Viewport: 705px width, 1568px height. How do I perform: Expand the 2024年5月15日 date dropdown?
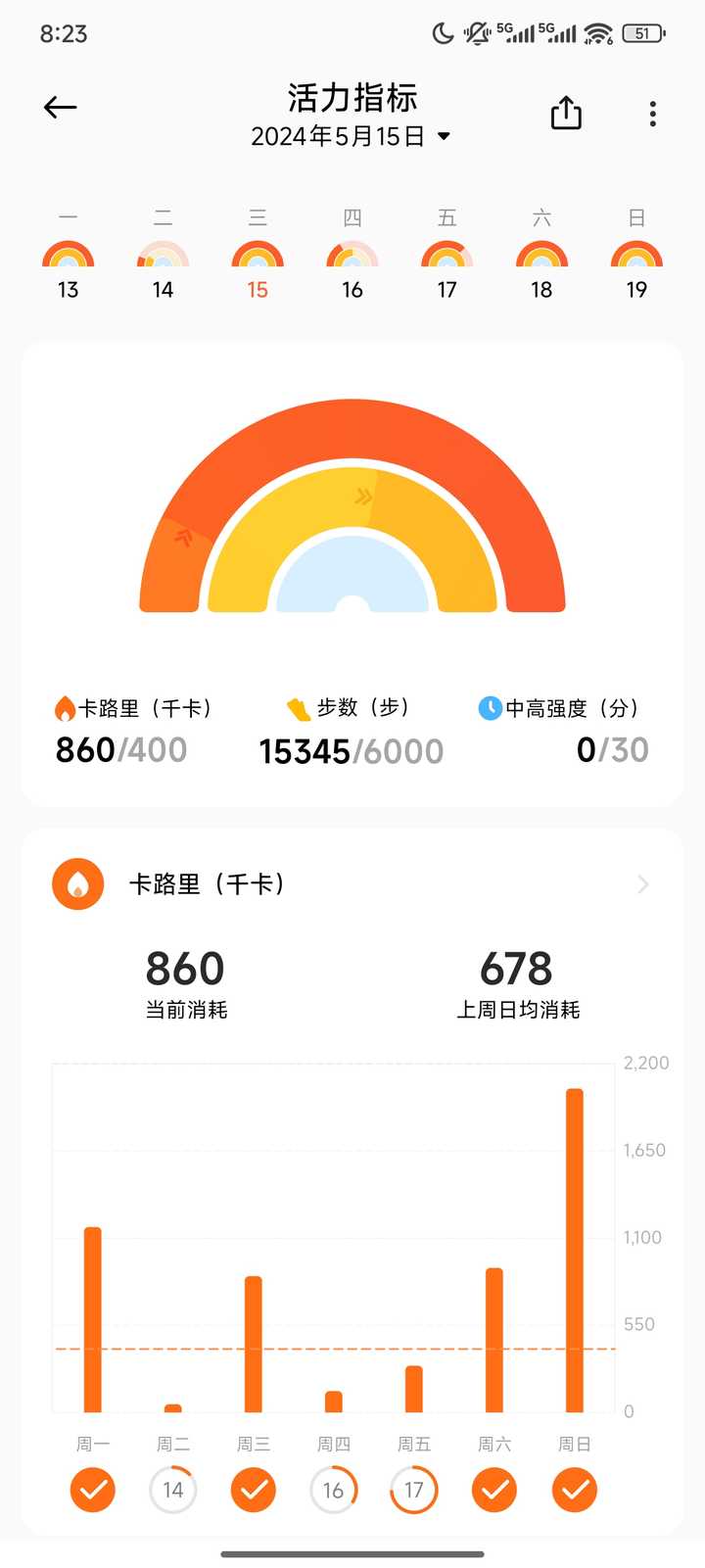coord(351,136)
